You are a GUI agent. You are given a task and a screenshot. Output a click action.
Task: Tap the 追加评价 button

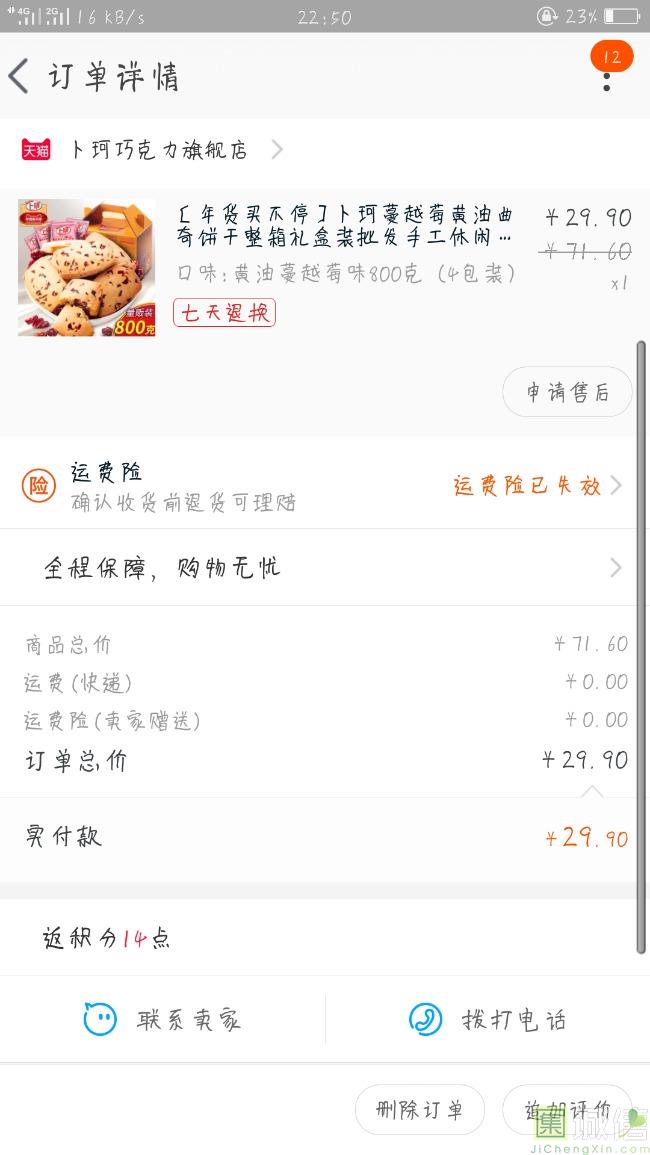coord(566,1109)
